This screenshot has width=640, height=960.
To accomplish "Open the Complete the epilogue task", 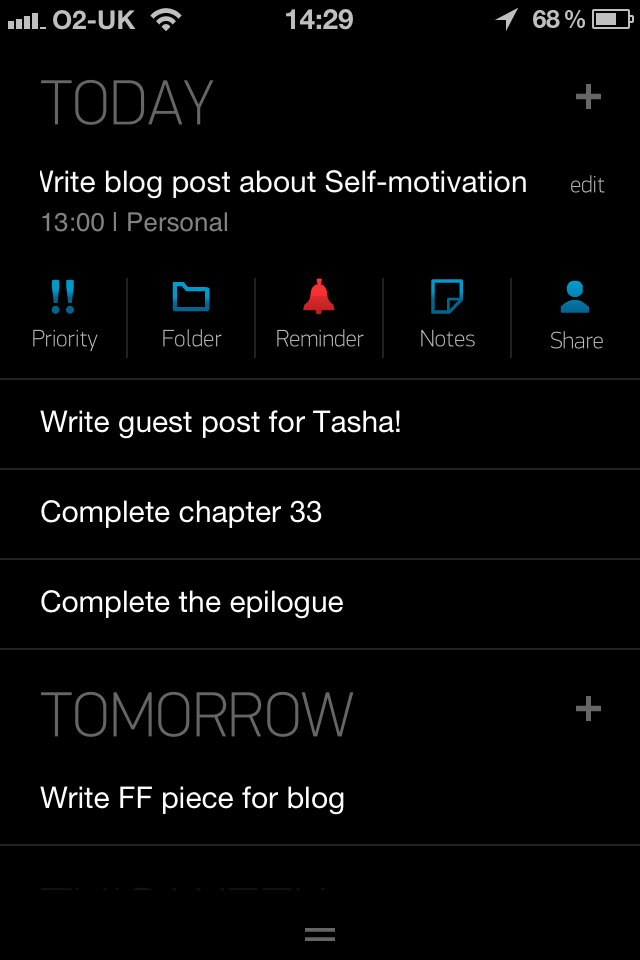I will tap(192, 603).
